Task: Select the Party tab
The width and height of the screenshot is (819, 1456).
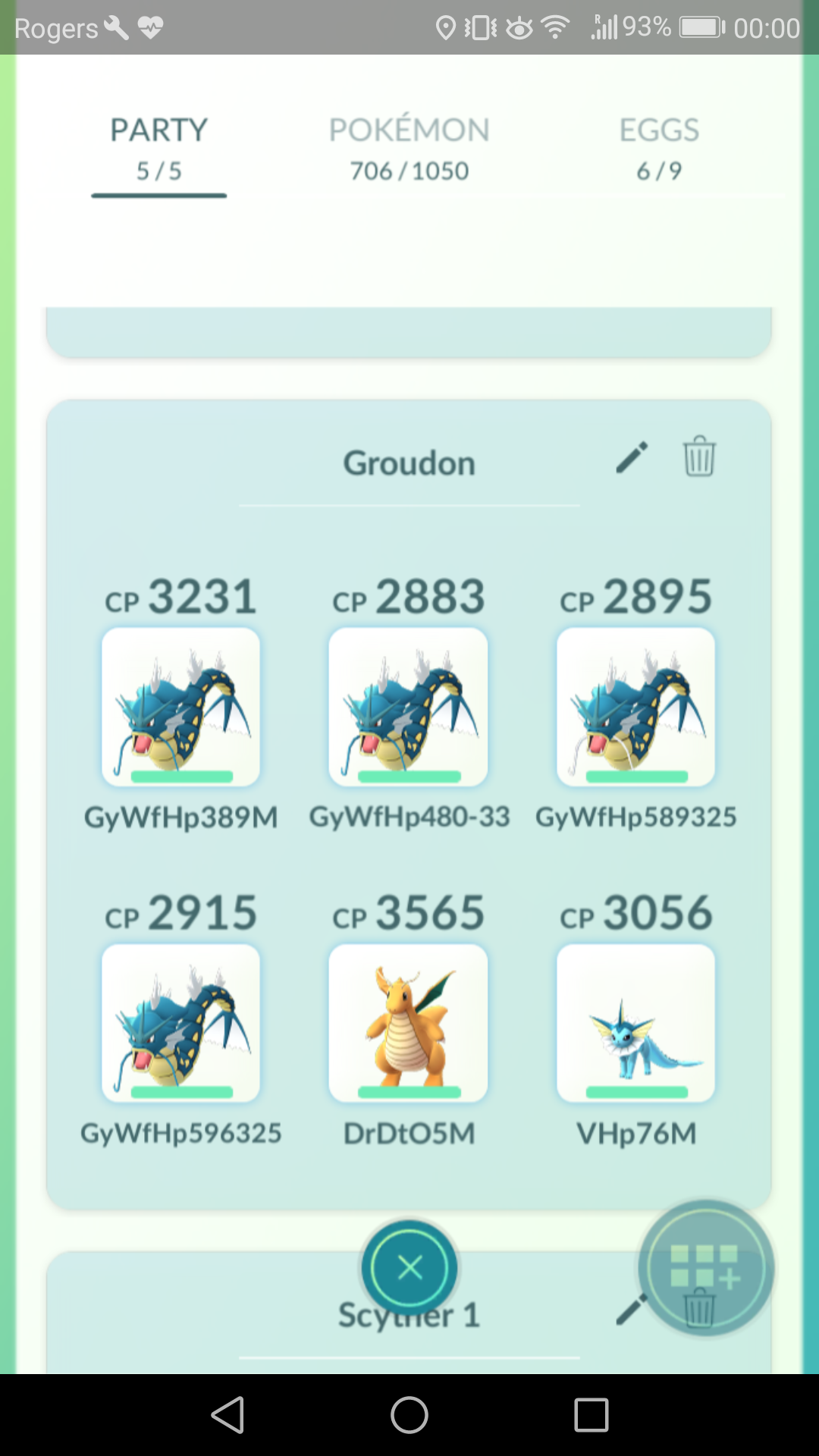Action: click(x=158, y=149)
